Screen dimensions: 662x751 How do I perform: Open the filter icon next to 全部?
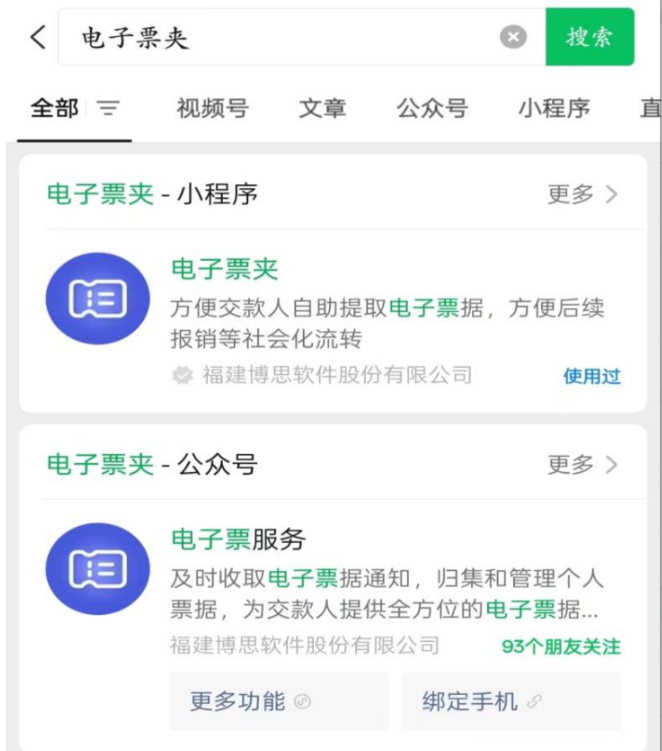[x=107, y=109]
